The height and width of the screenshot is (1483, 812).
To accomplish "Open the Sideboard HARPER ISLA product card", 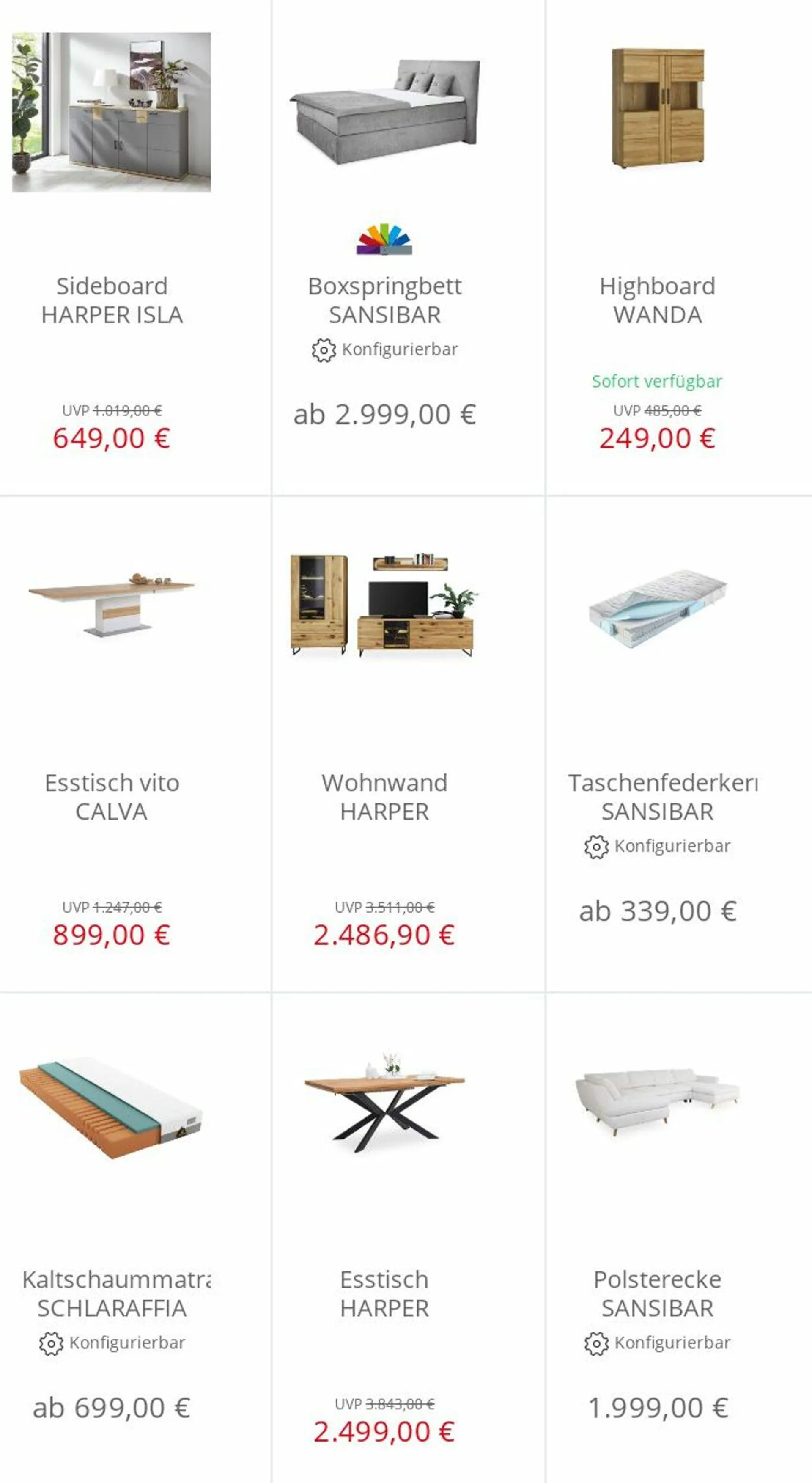I will [x=112, y=300].
